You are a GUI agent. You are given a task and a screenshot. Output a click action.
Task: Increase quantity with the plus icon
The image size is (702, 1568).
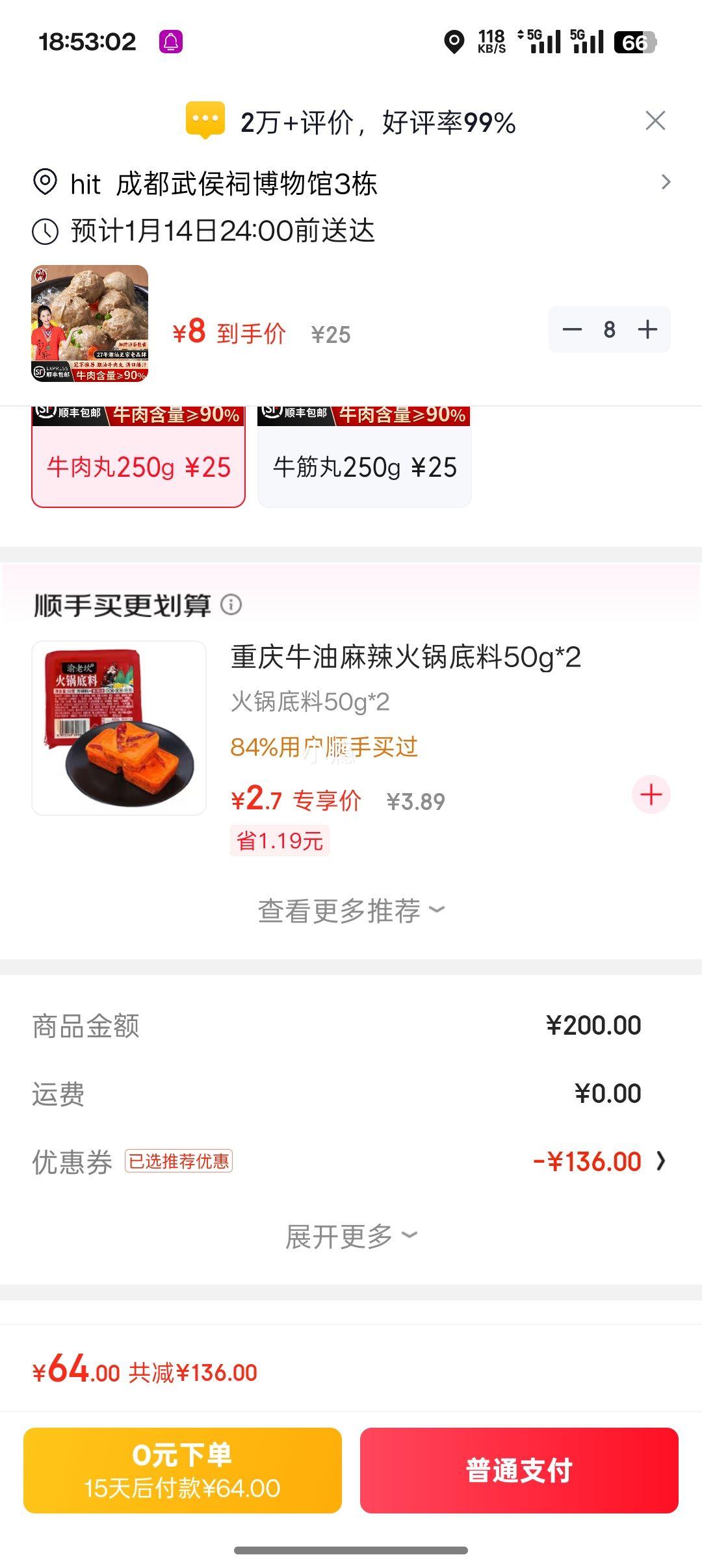(x=647, y=329)
